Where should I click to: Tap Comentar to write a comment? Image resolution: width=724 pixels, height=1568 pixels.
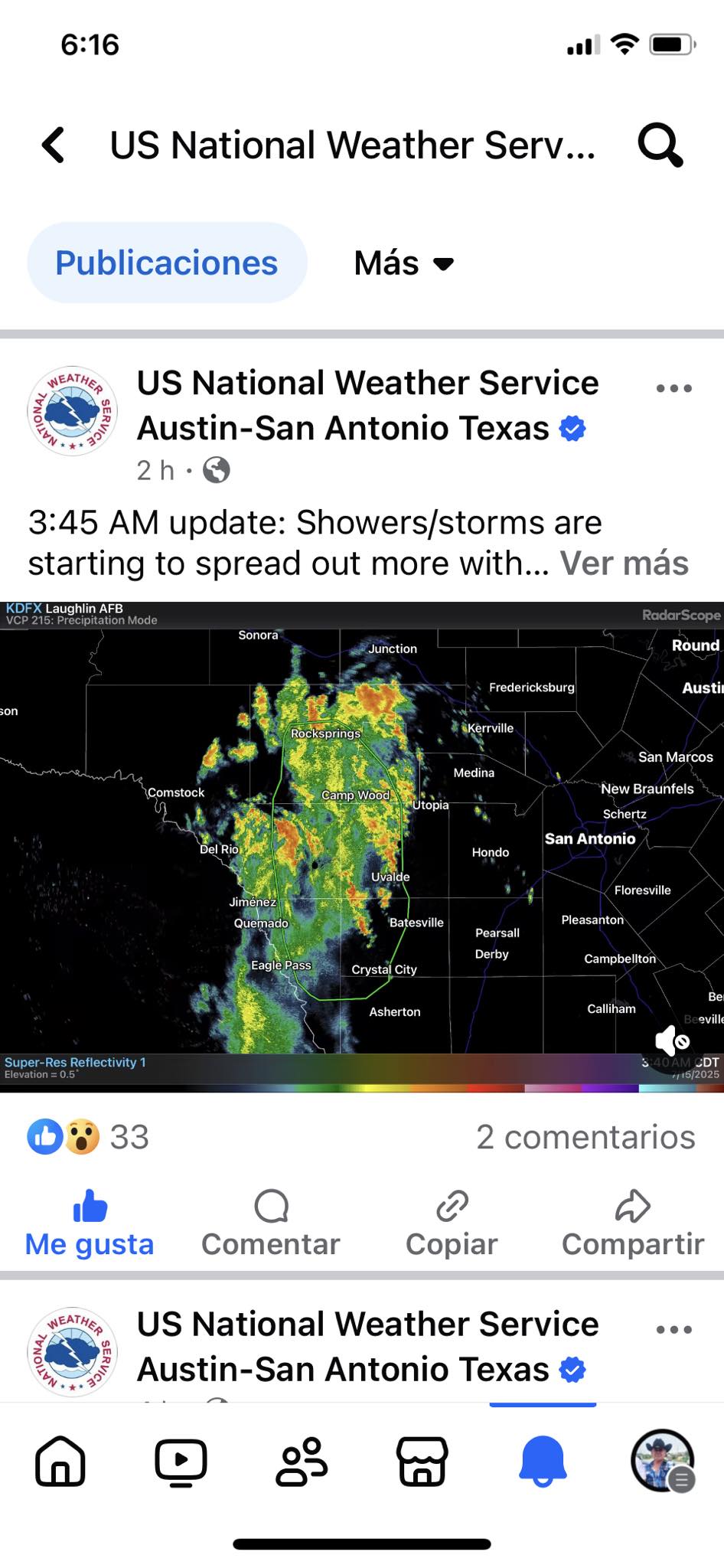tap(271, 1223)
